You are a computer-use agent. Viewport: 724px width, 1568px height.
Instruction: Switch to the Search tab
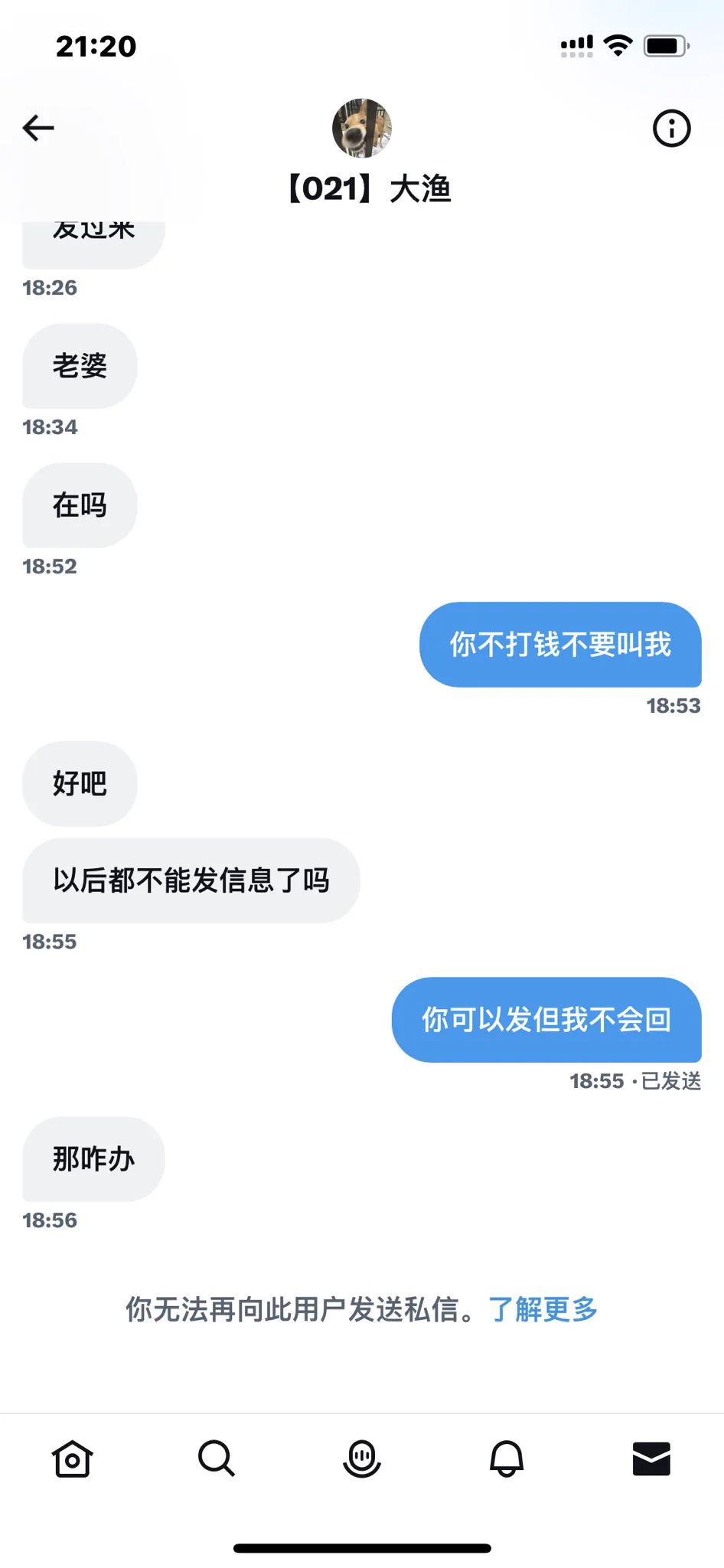pyautogui.click(x=217, y=1459)
